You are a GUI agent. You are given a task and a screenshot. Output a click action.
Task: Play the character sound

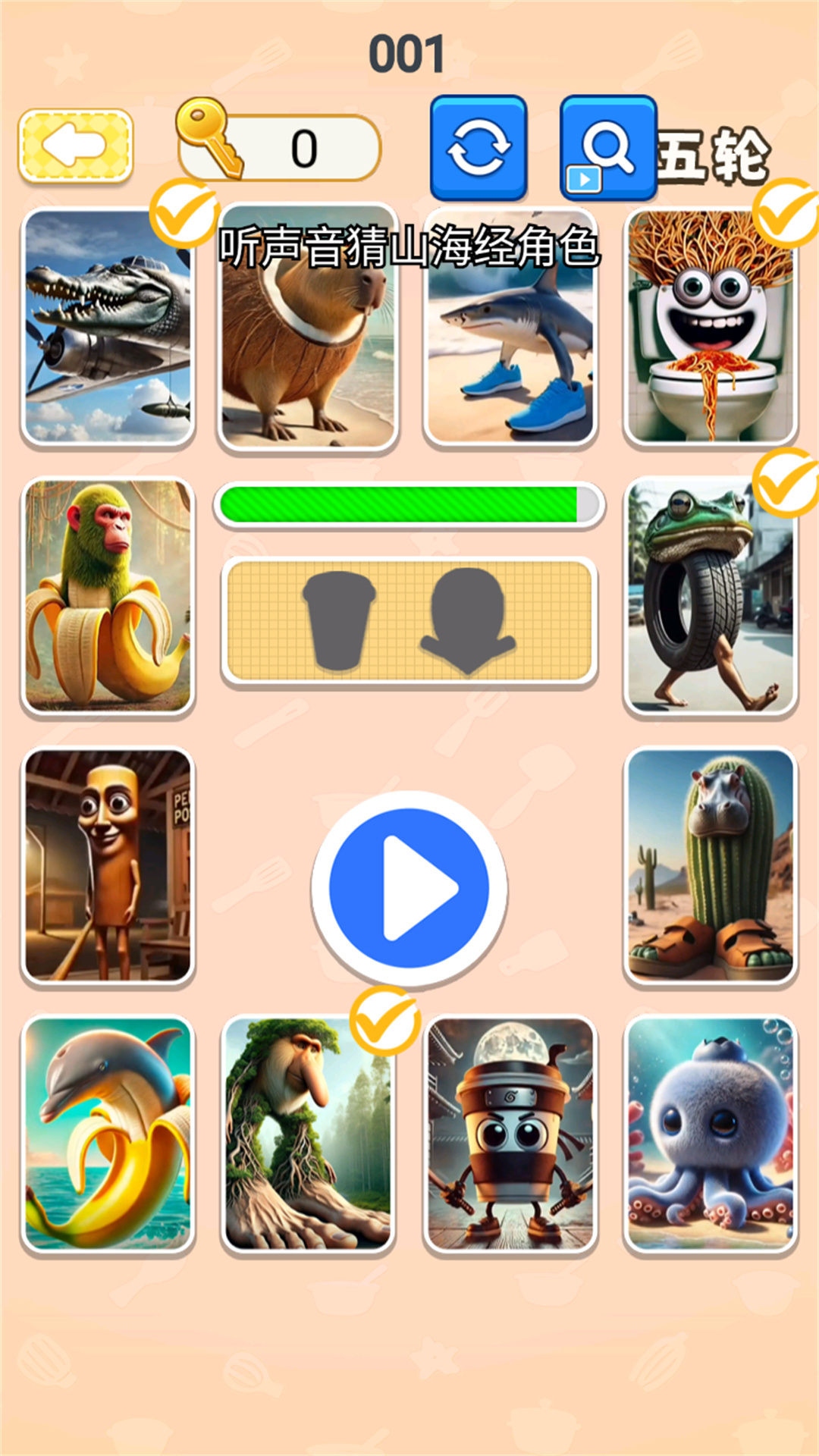409,888
